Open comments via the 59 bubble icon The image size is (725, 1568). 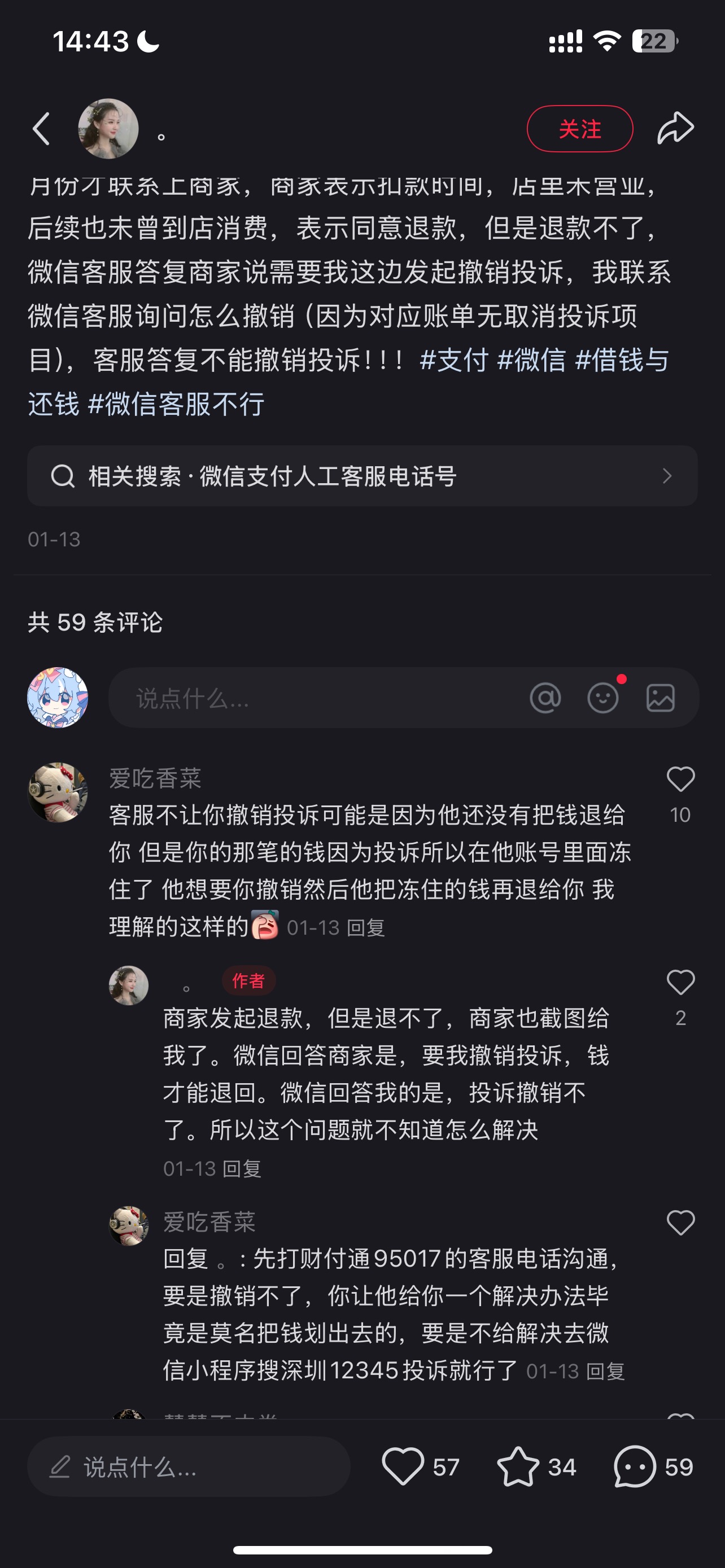(635, 1467)
